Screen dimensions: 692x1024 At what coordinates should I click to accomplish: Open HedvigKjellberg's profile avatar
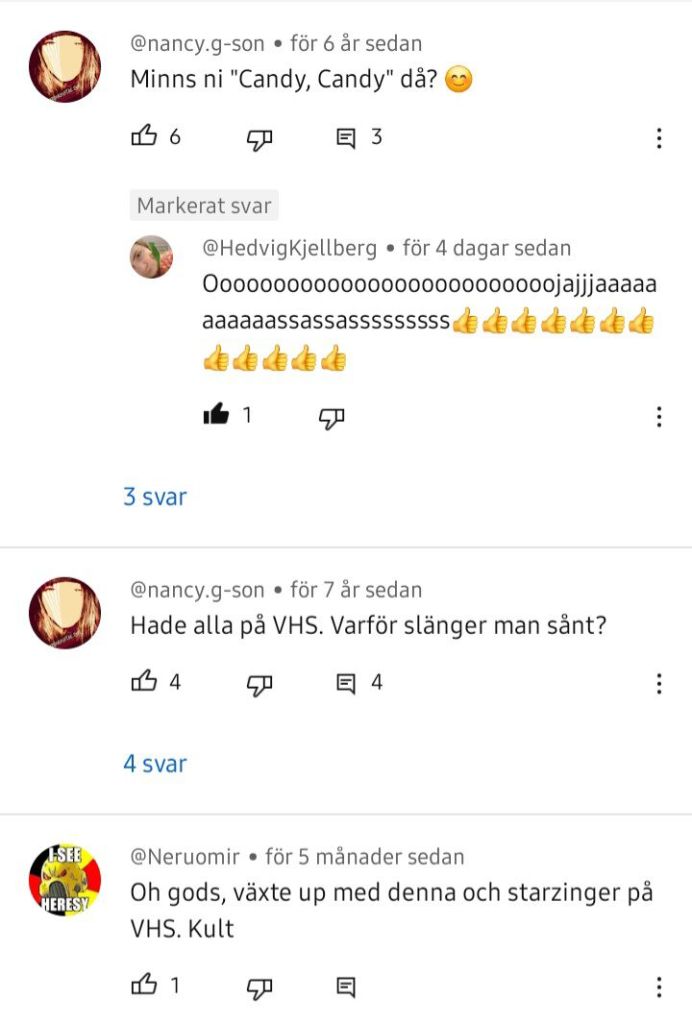coord(151,257)
